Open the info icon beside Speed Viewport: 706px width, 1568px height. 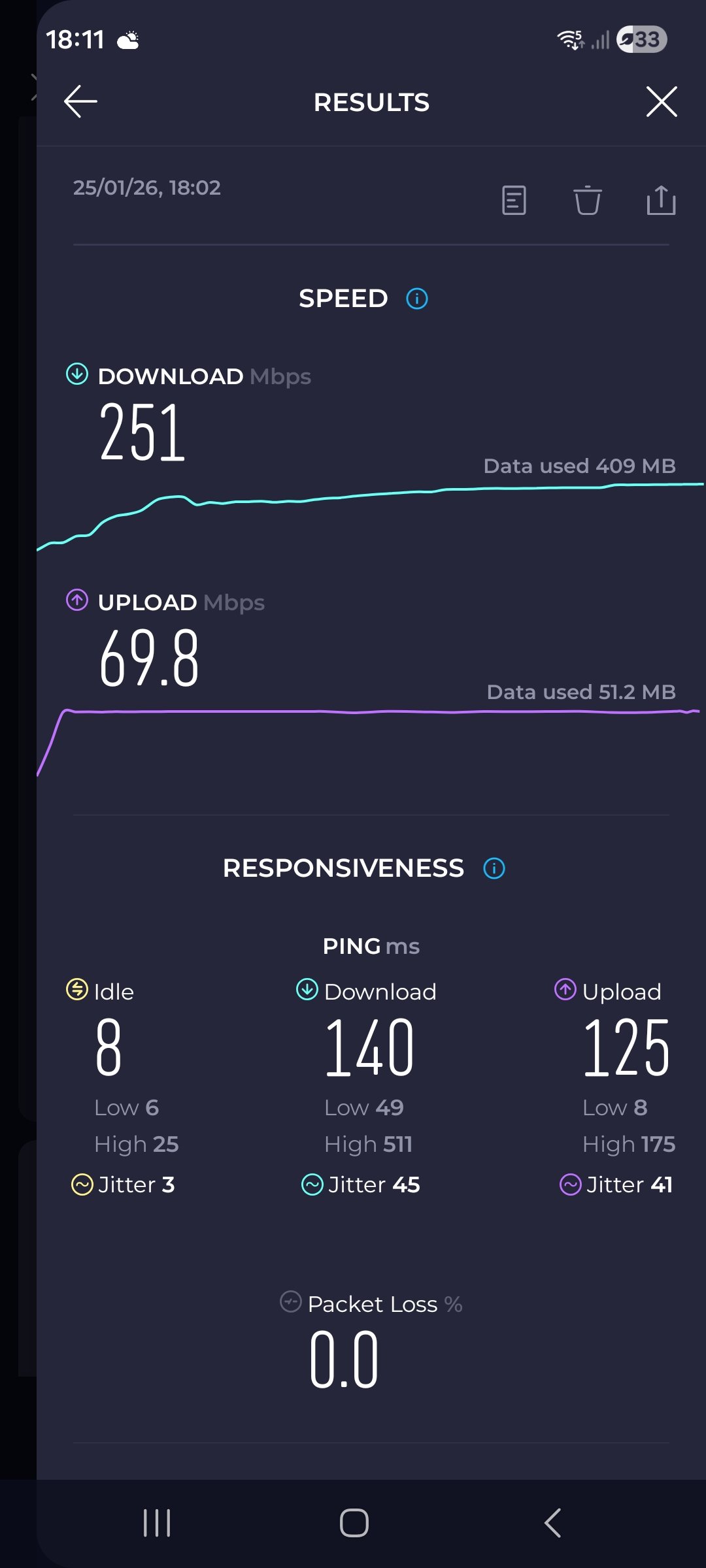point(417,299)
